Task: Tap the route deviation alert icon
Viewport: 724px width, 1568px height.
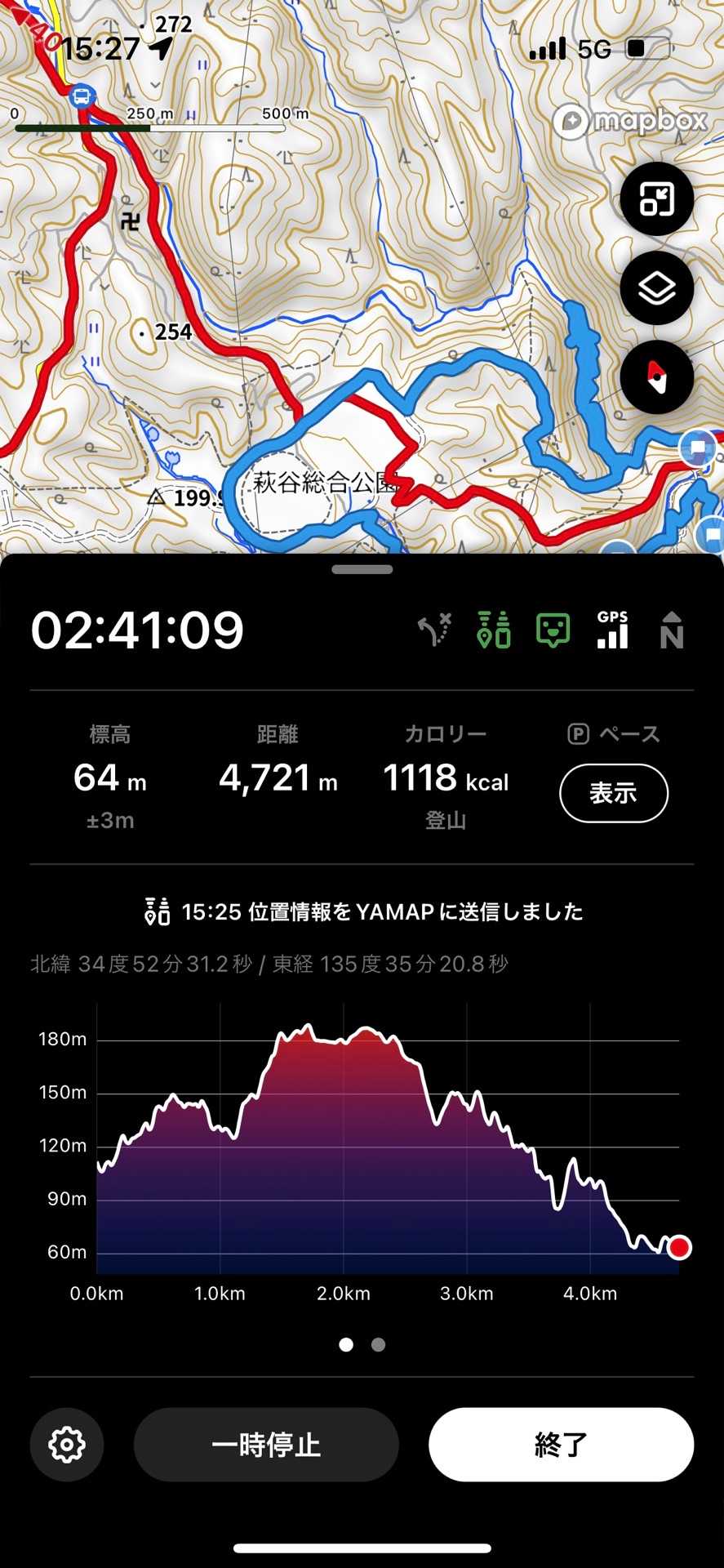Action: (435, 630)
